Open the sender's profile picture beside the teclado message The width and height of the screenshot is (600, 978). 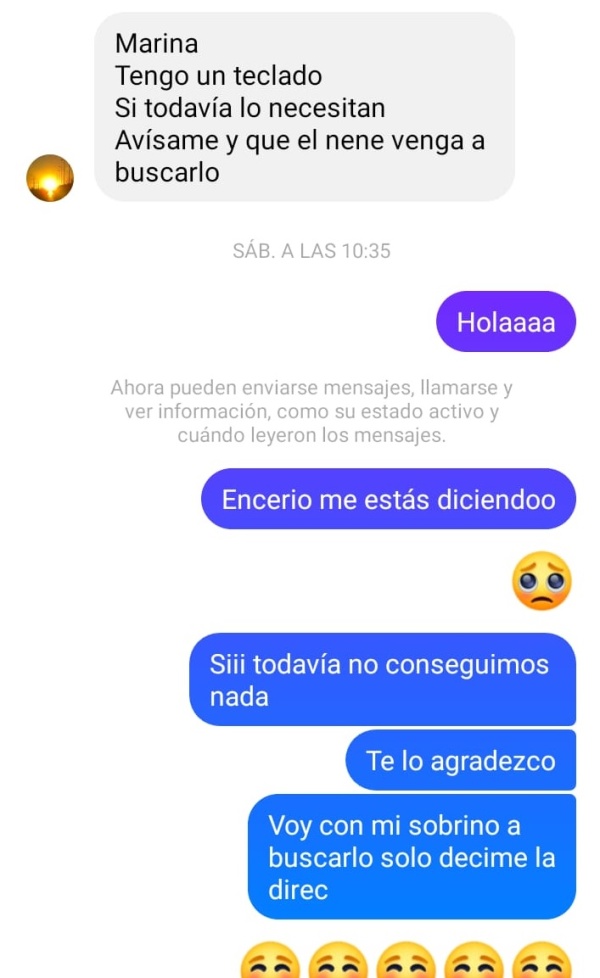click(x=50, y=178)
